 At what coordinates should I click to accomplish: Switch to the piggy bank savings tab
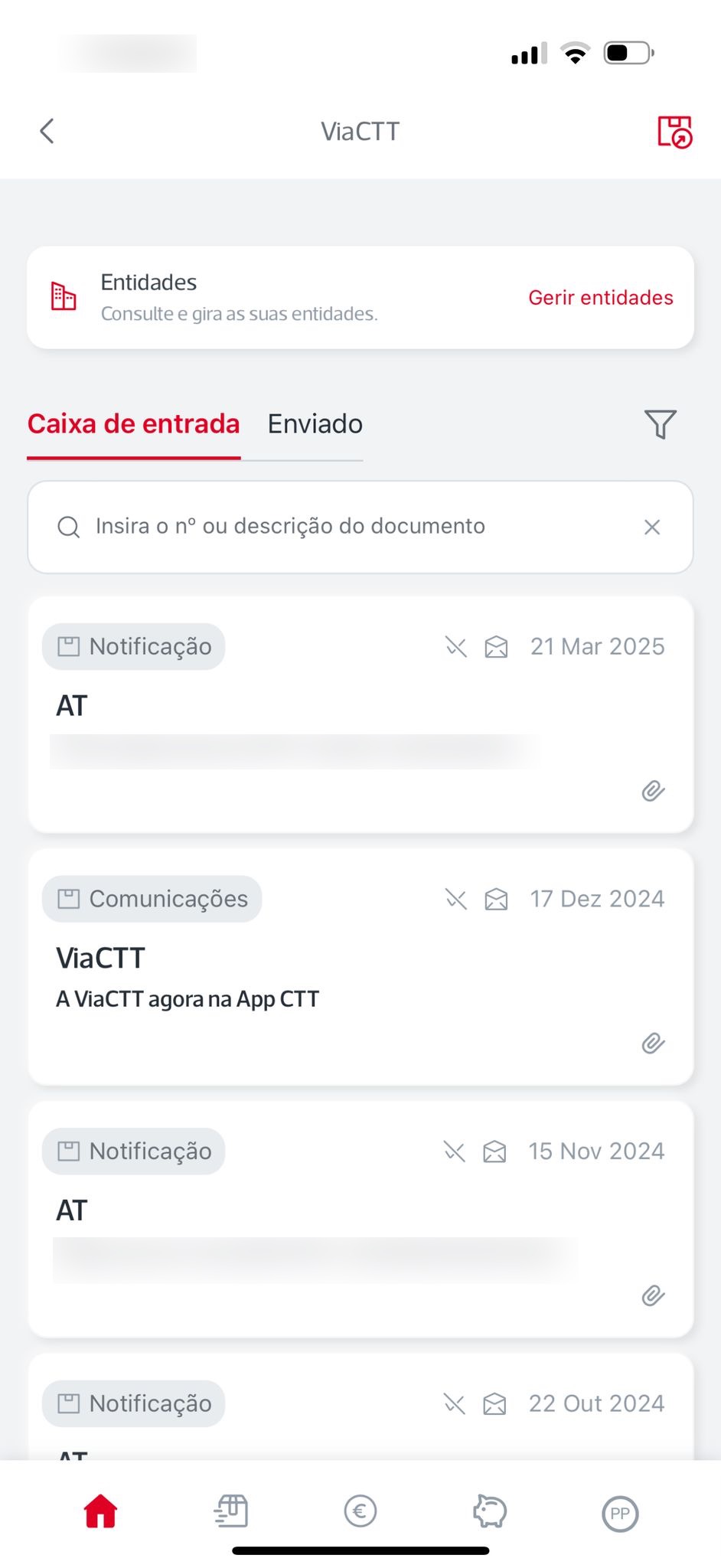pyautogui.click(x=490, y=1512)
